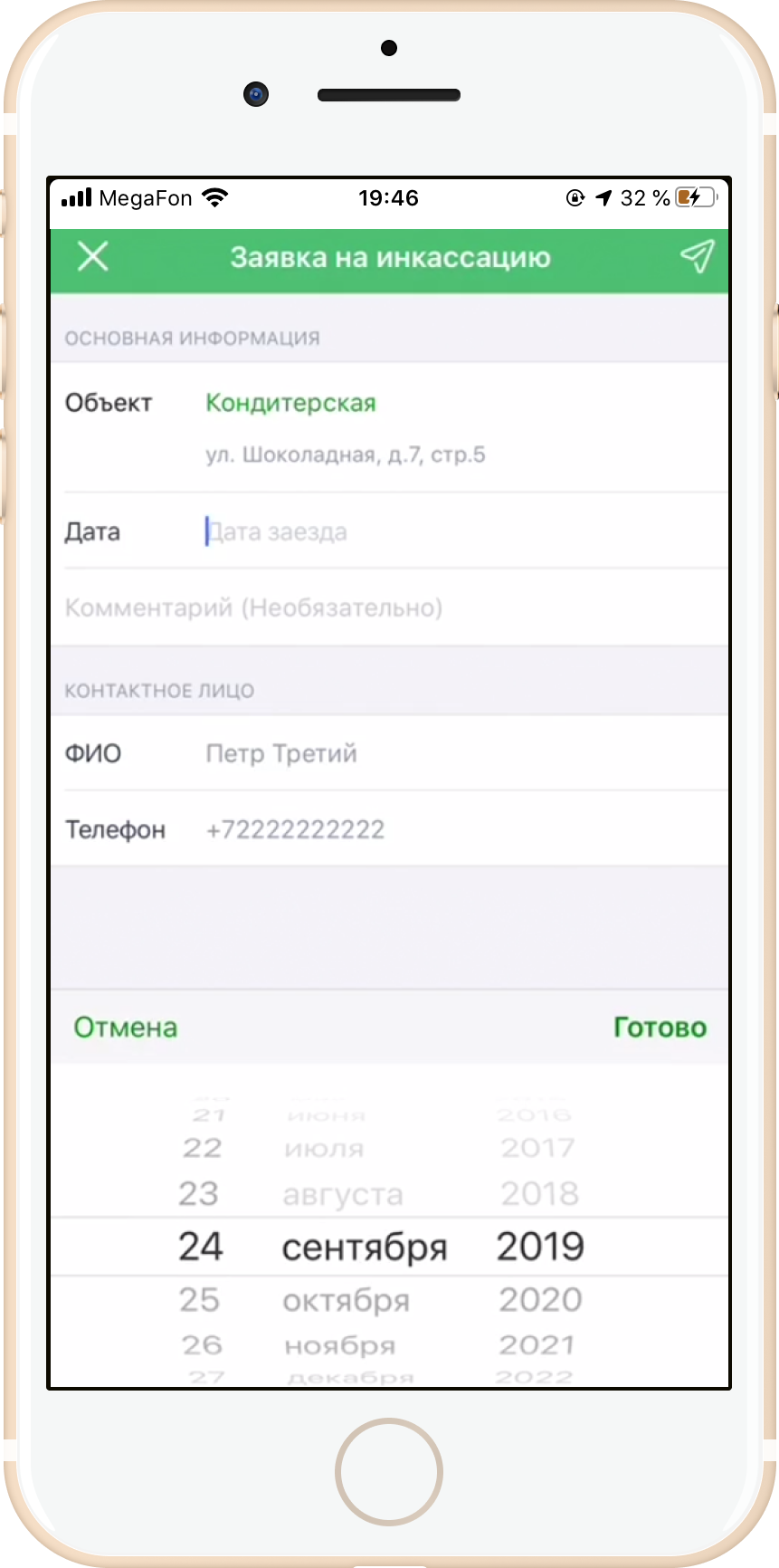Open the Объект selection Кондитерская
The height and width of the screenshot is (1568, 779).
(x=290, y=403)
